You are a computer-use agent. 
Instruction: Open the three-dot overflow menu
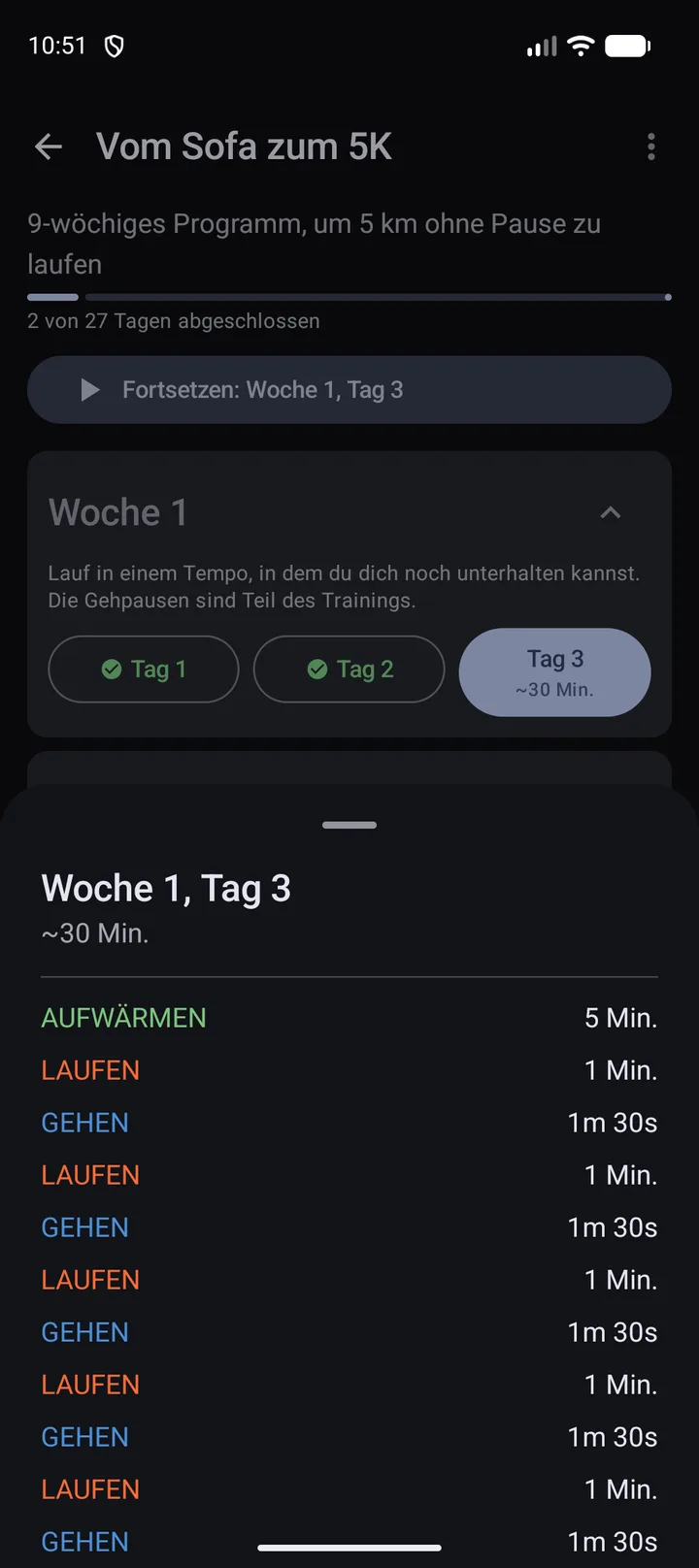coord(651,147)
